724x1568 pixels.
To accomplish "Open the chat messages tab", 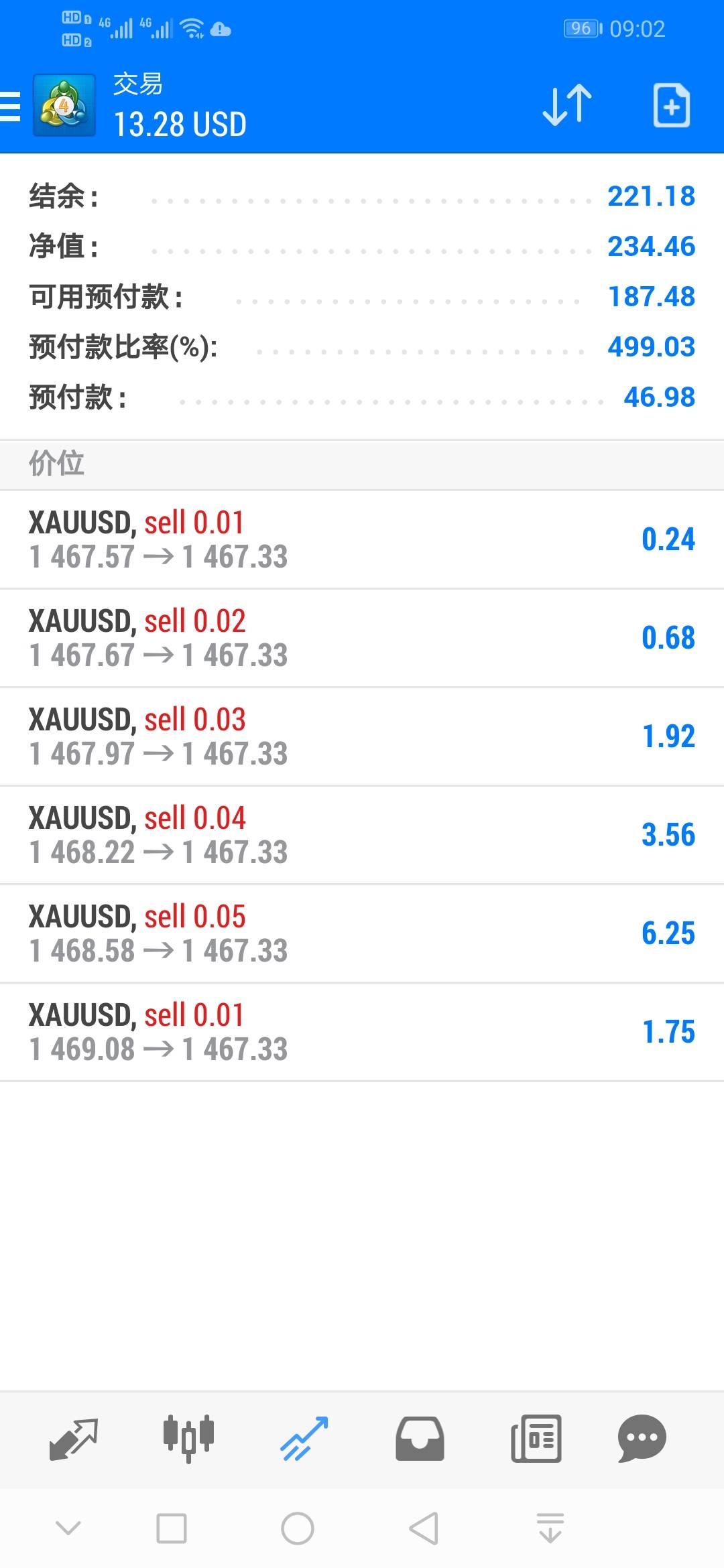I will click(642, 1439).
